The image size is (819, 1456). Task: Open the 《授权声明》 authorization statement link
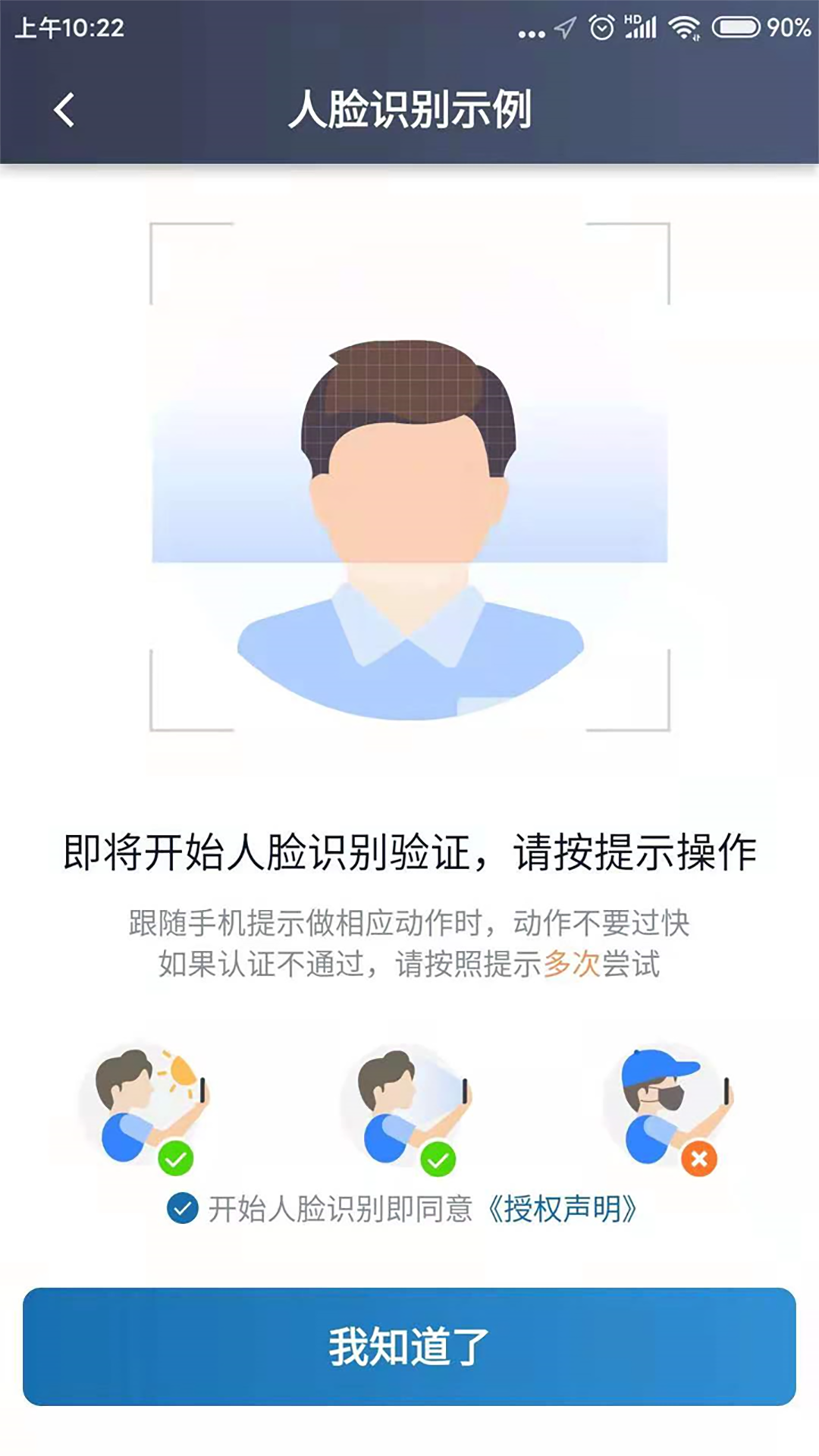click(x=560, y=1209)
